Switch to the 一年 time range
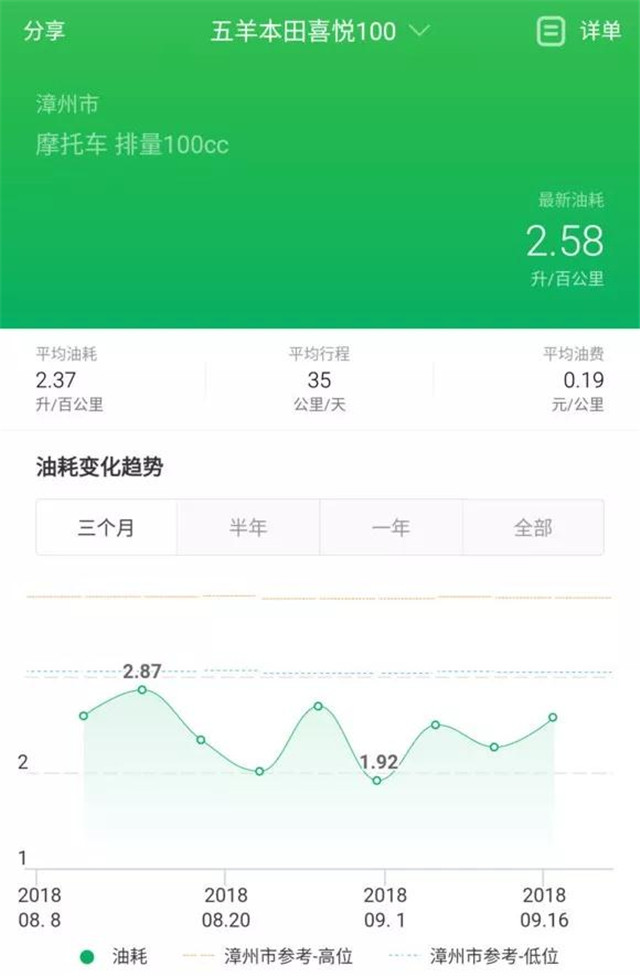The height and width of the screenshot is (976, 640). [391, 528]
